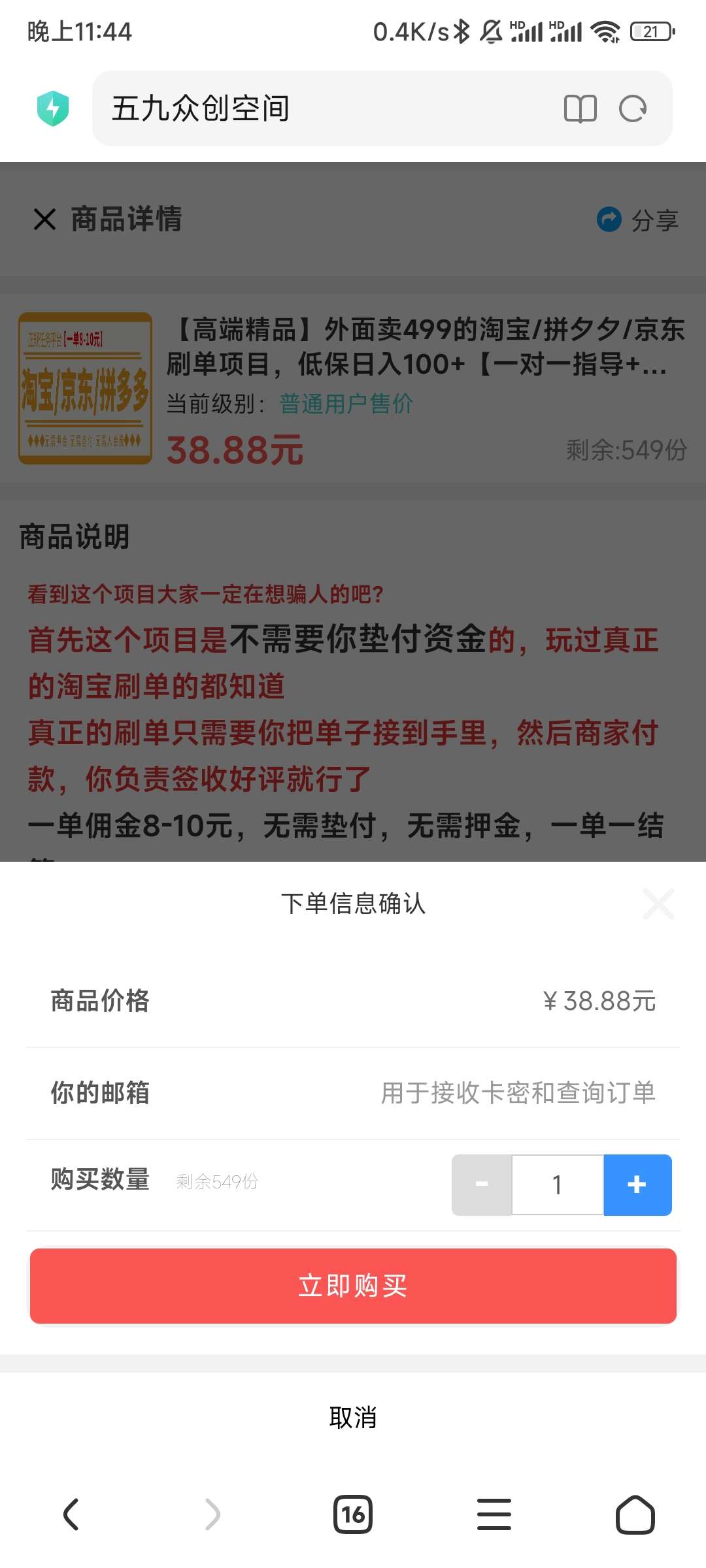Screen dimensions: 706x1568
Task: Tap 取消 to cancel the order
Action: pos(353,1417)
